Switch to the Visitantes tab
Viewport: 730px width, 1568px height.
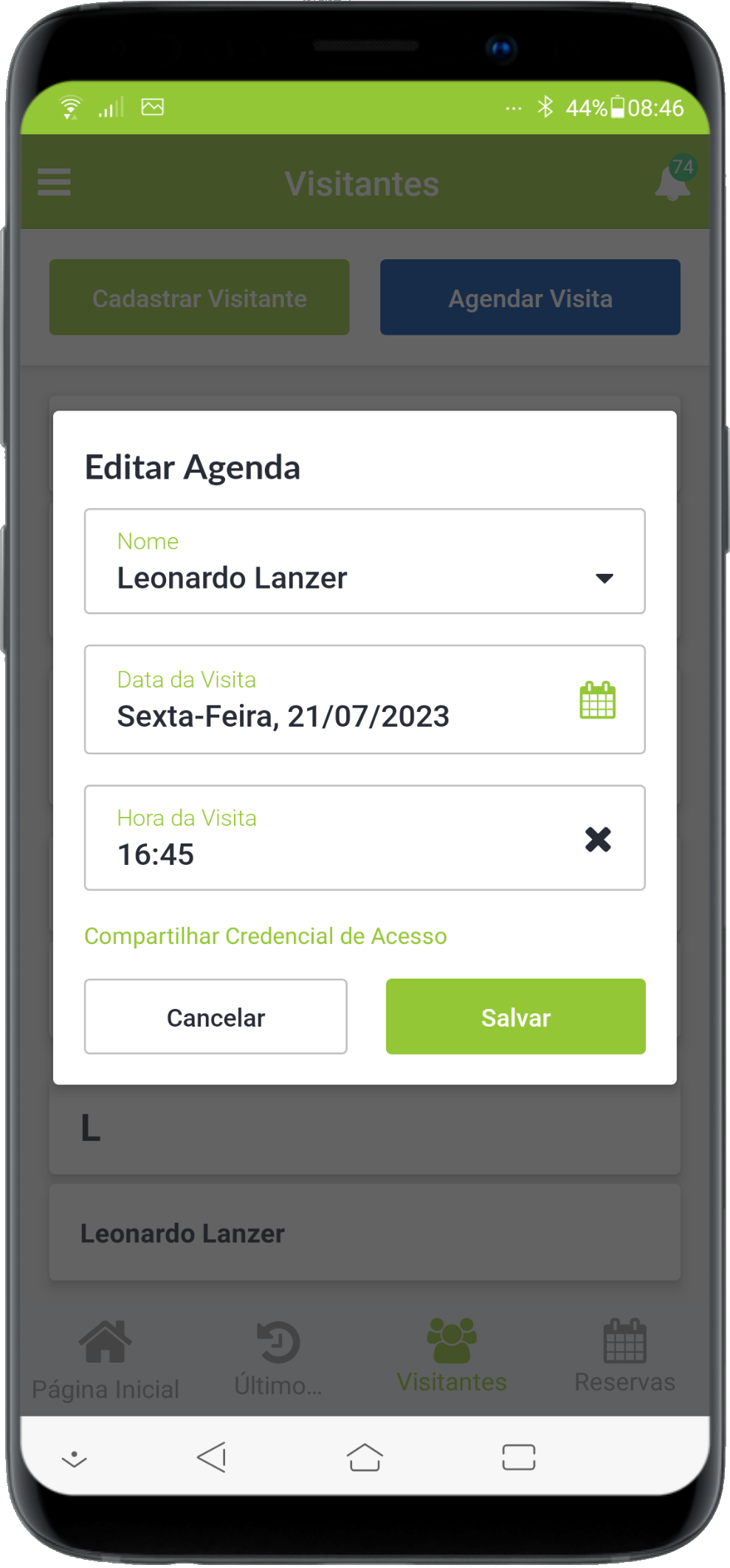(x=452, y=1358)
